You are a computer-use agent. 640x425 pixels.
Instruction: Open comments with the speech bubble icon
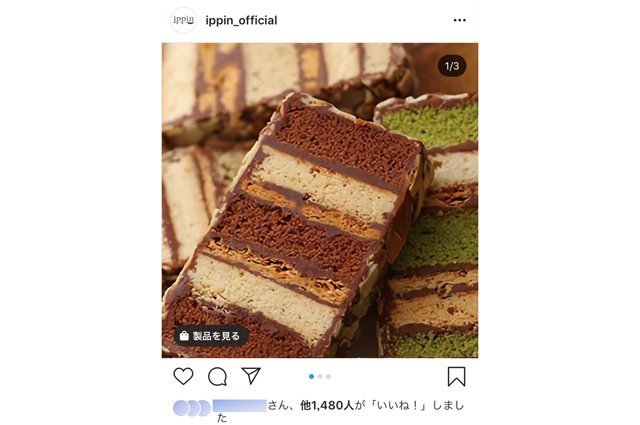click(x=217, y=376)
